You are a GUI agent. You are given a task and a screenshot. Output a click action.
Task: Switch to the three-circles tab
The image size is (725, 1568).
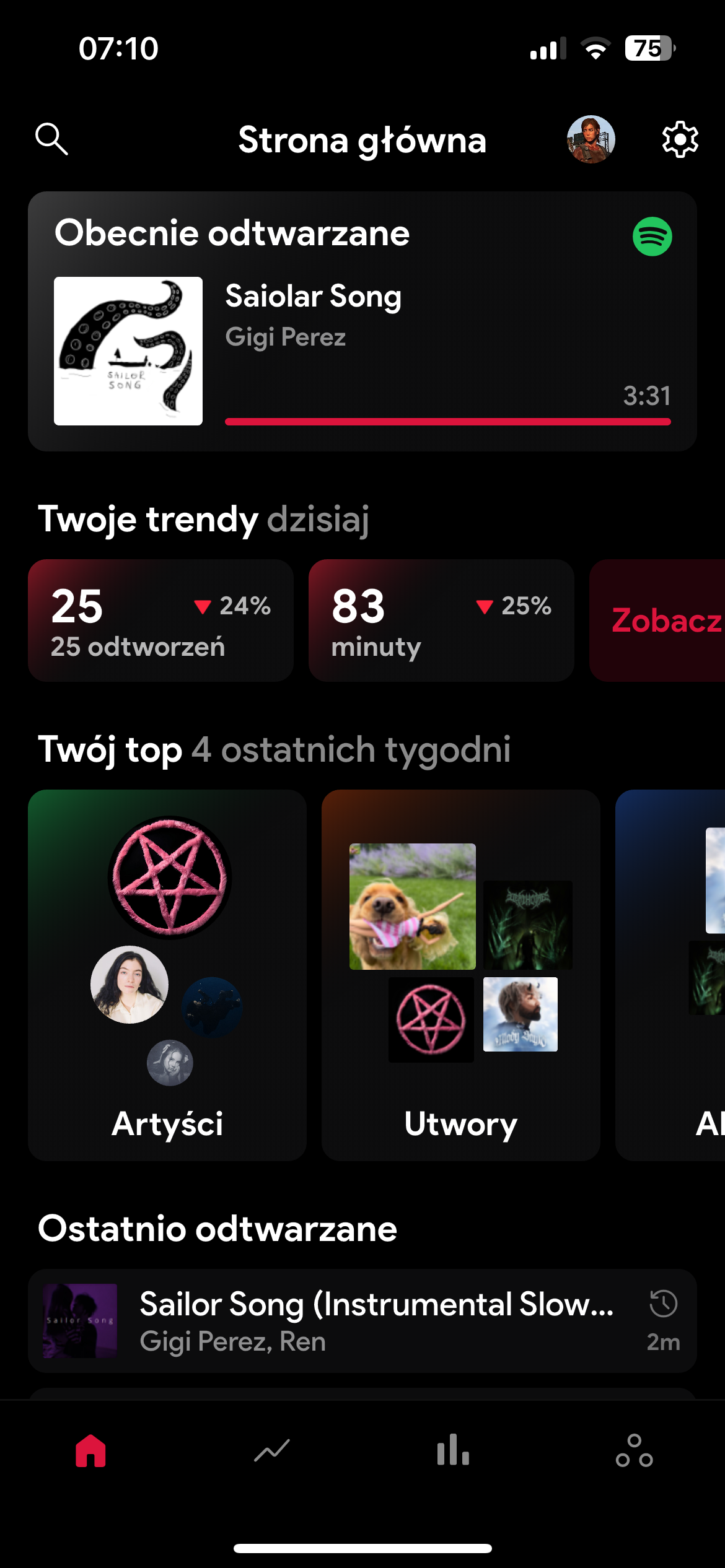(634, 1450)
